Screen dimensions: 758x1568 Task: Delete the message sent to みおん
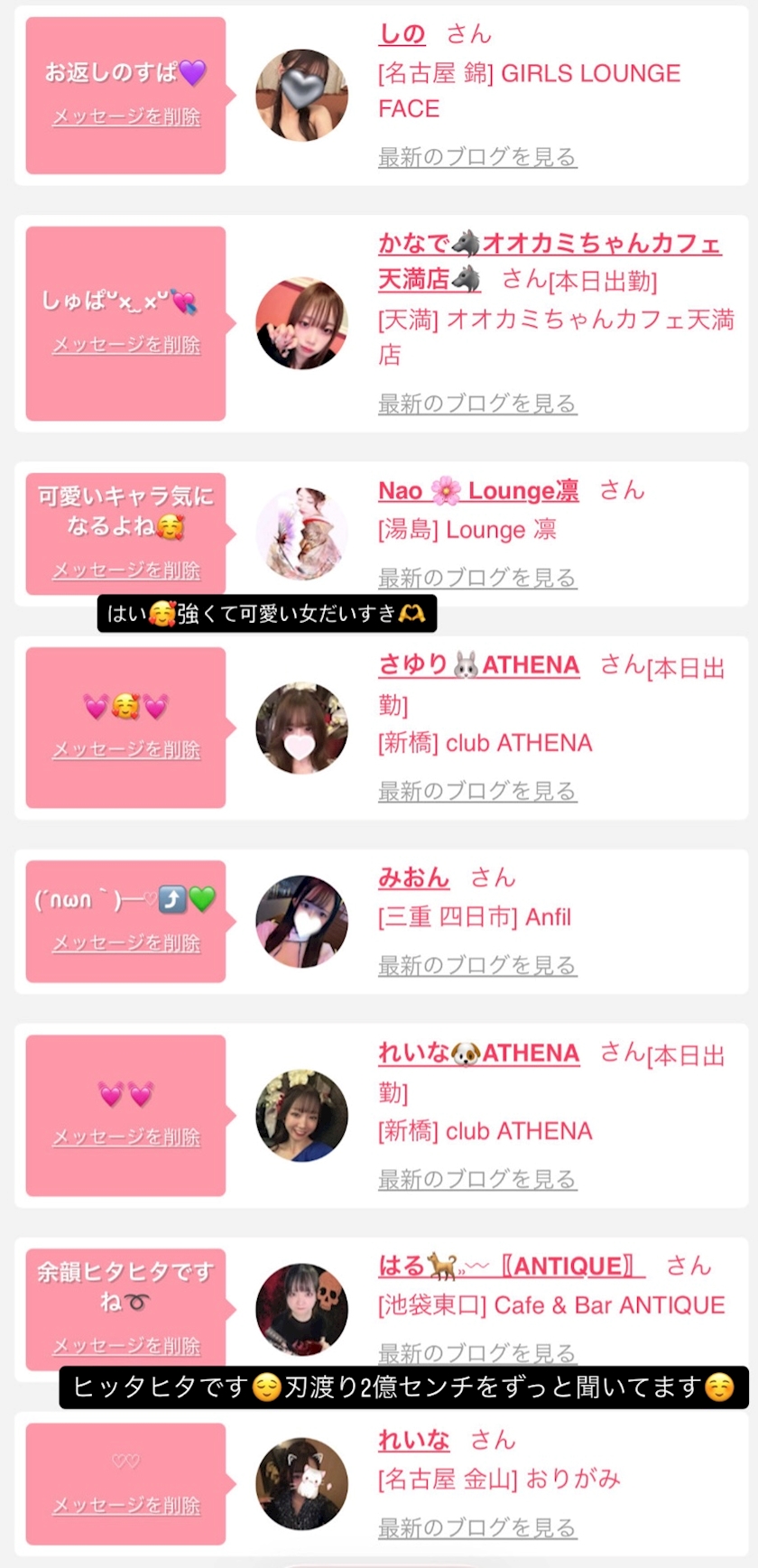[x=126, y=943]
